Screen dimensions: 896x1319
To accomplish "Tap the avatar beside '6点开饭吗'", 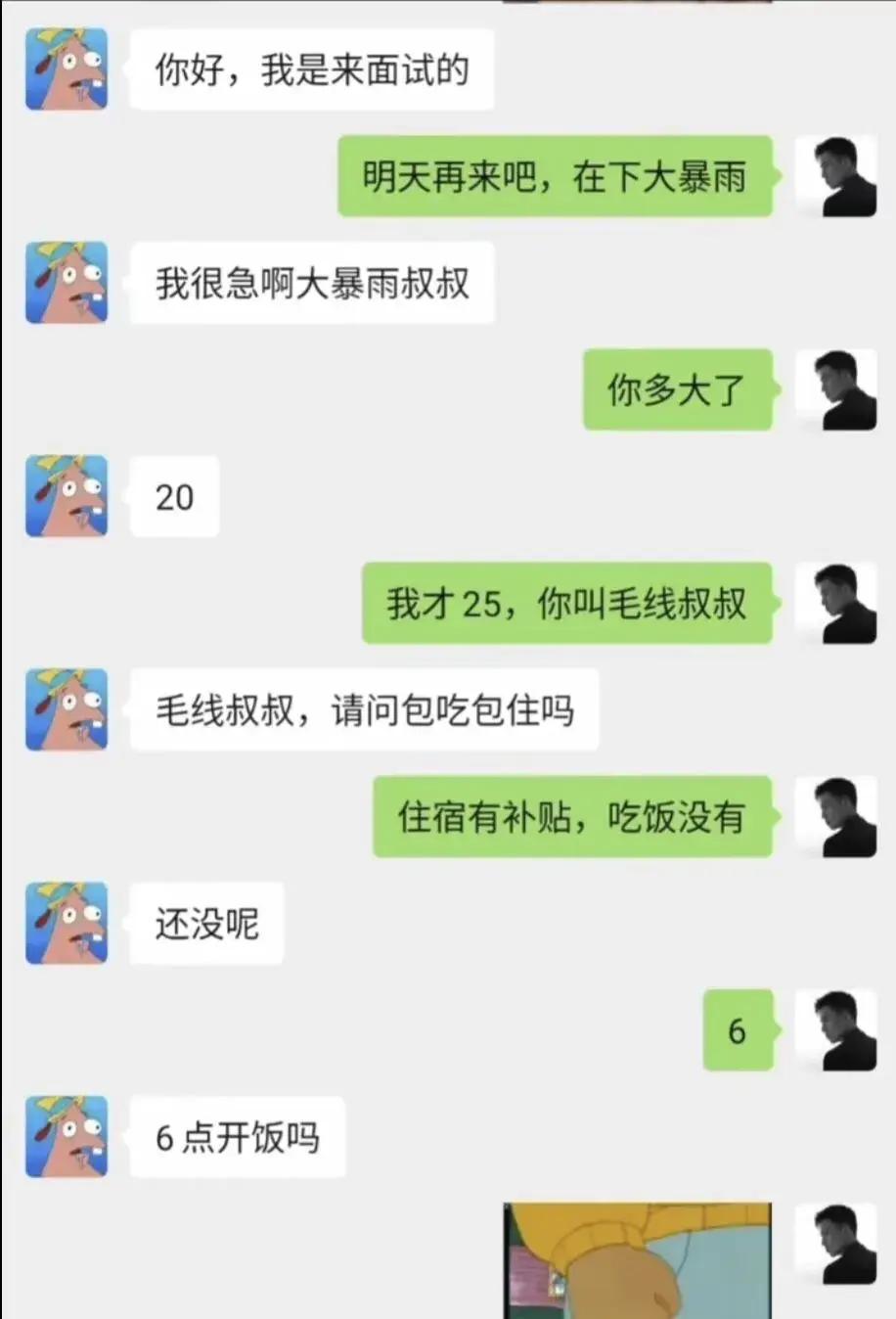I will (x=67, y=1136).
